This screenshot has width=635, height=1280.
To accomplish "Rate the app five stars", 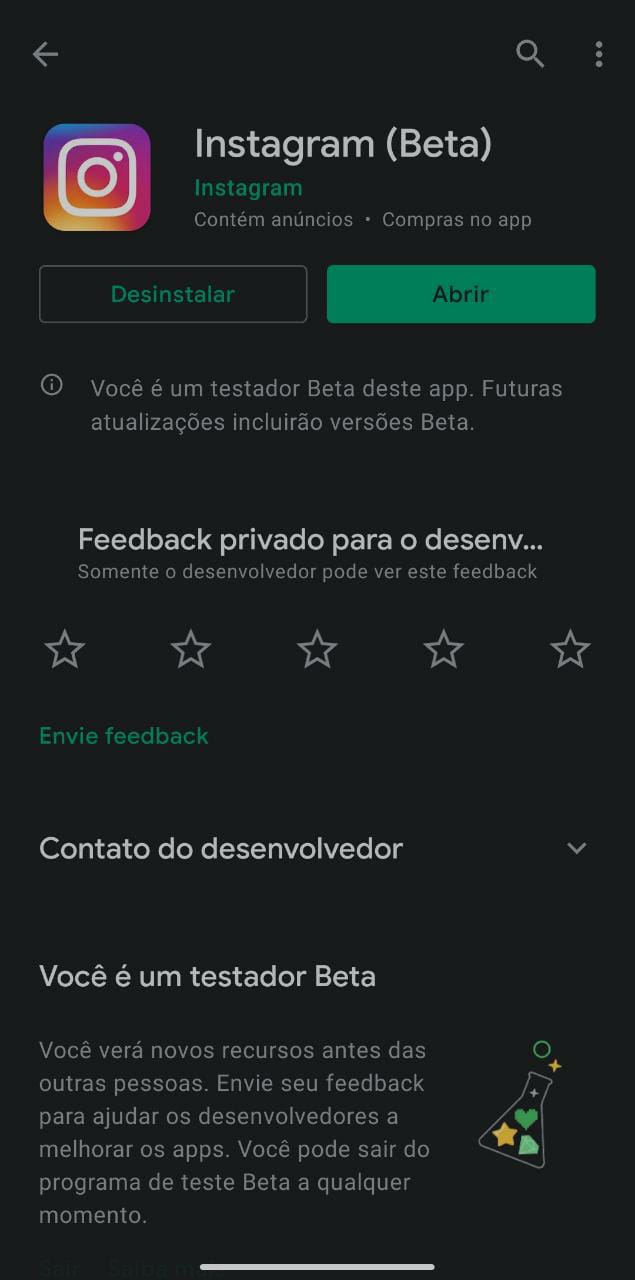I will (x=570, y=650).
